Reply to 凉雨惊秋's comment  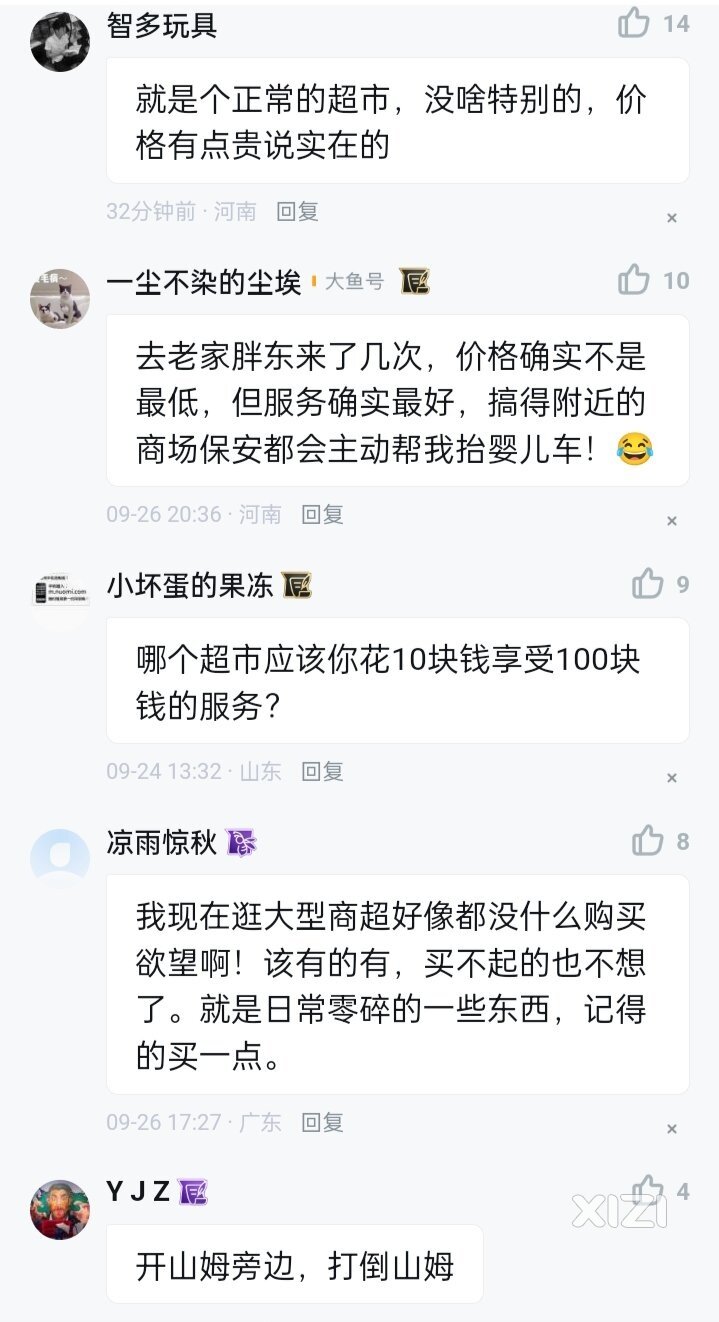click(322, 1122)
